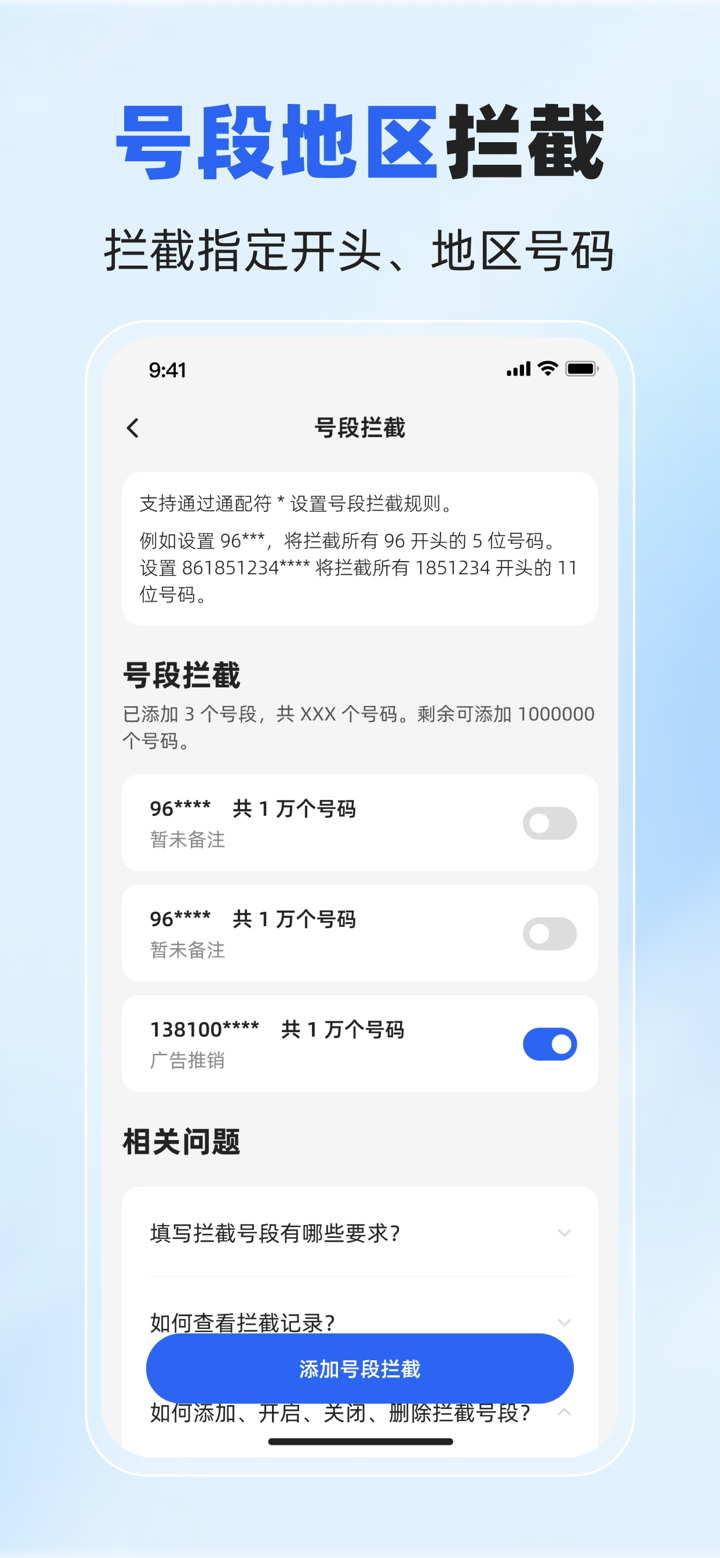The image size is (720, 1558).
Task: Tap the home indicator bar at bottom
Action: (x=359, y=1443)
